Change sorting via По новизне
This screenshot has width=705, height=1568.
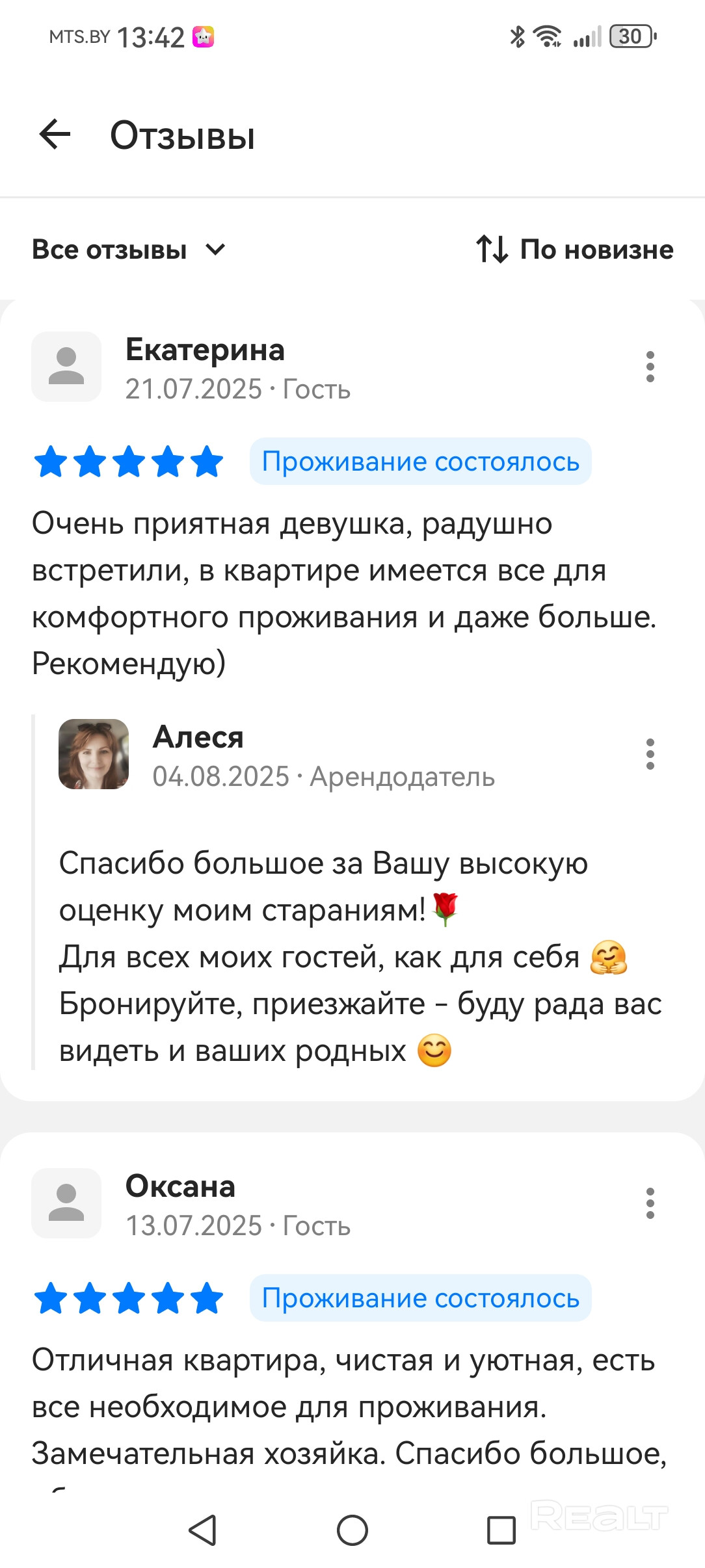(x=574, y=250)
